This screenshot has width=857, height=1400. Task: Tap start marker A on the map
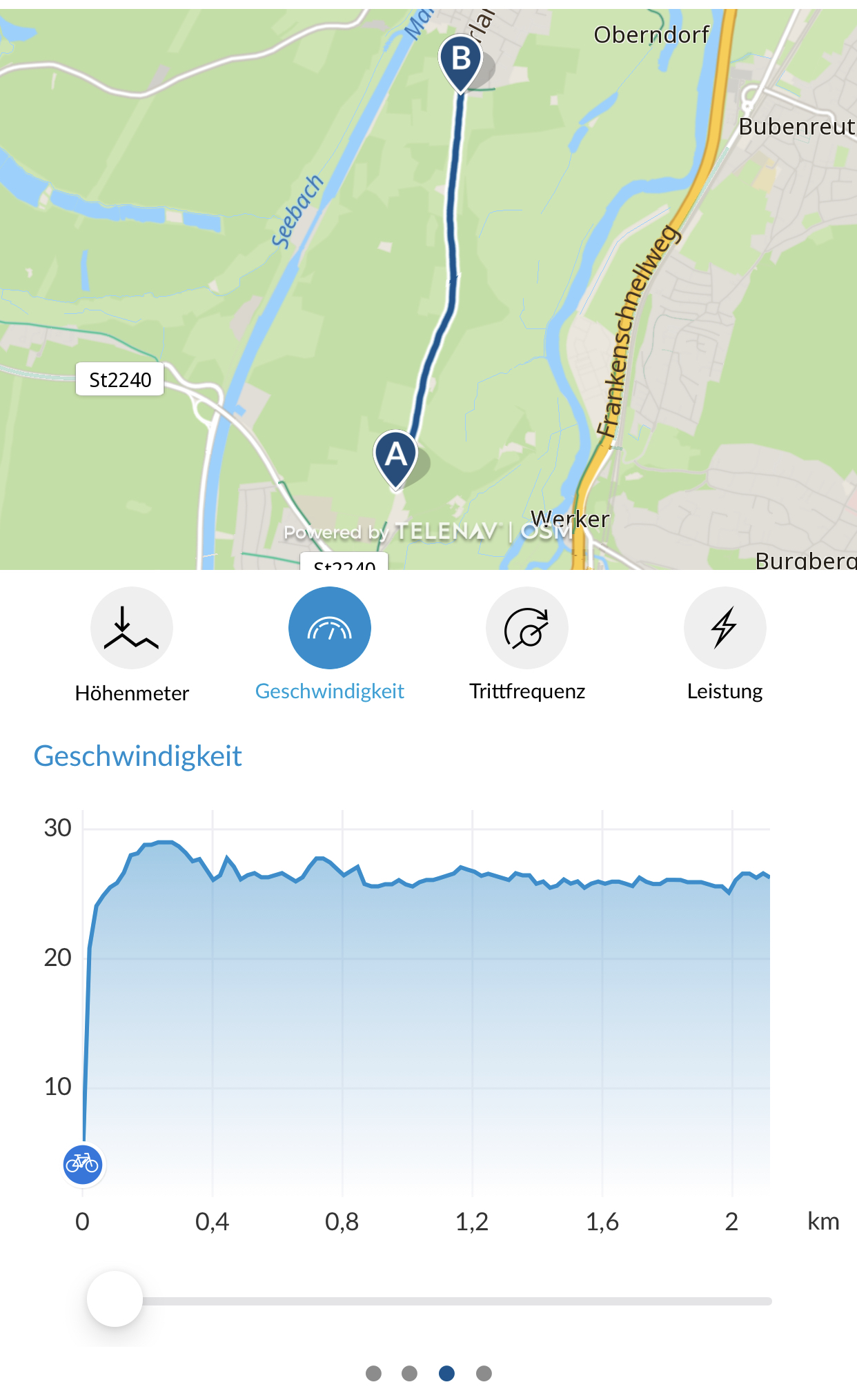click(x=396, y=459)
